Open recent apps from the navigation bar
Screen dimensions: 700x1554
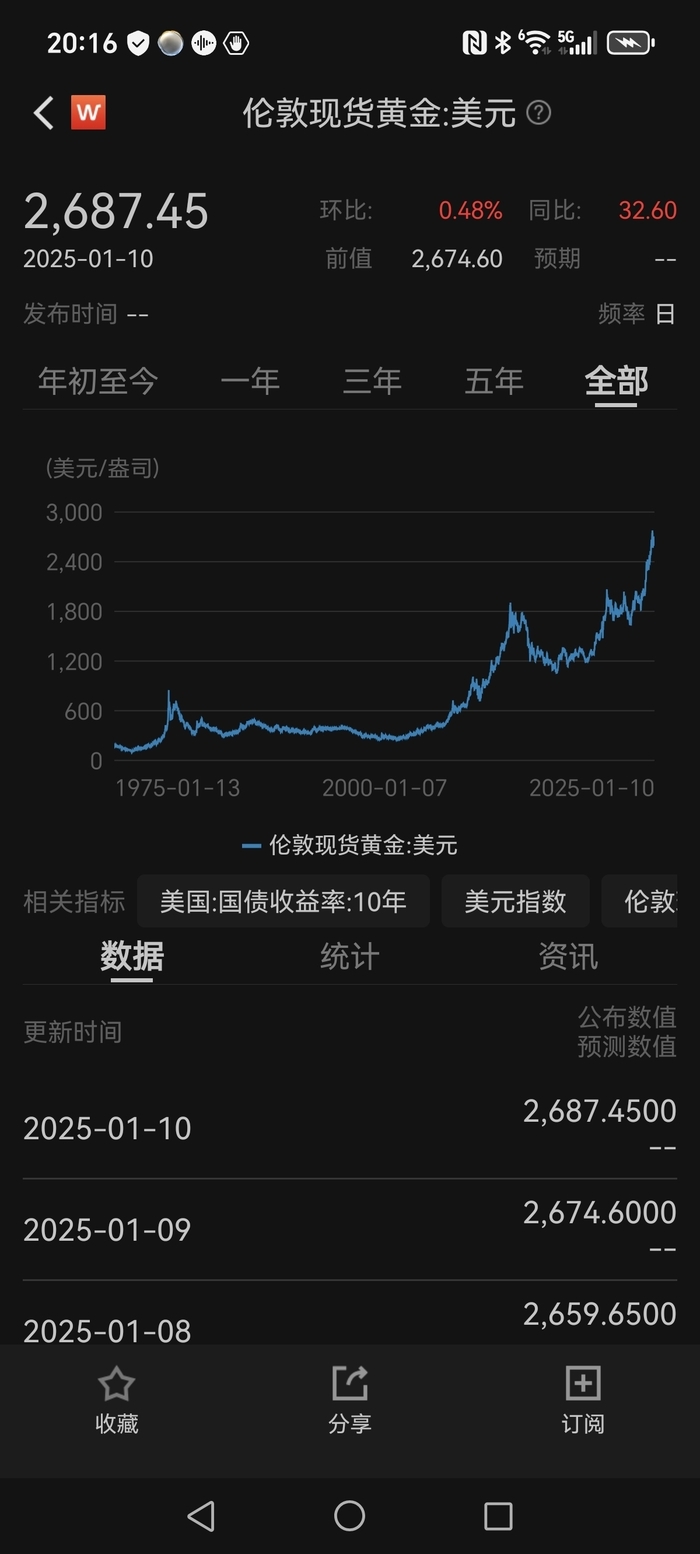pos(498,1516)
